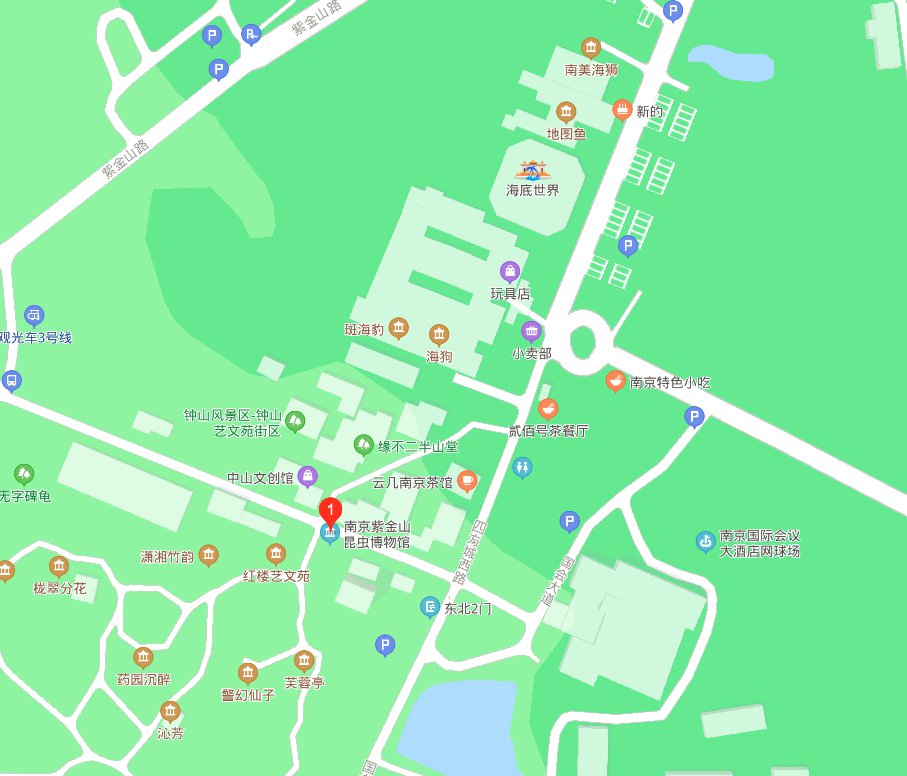Select the 海底世界 landmark icon

click(533, 170)
